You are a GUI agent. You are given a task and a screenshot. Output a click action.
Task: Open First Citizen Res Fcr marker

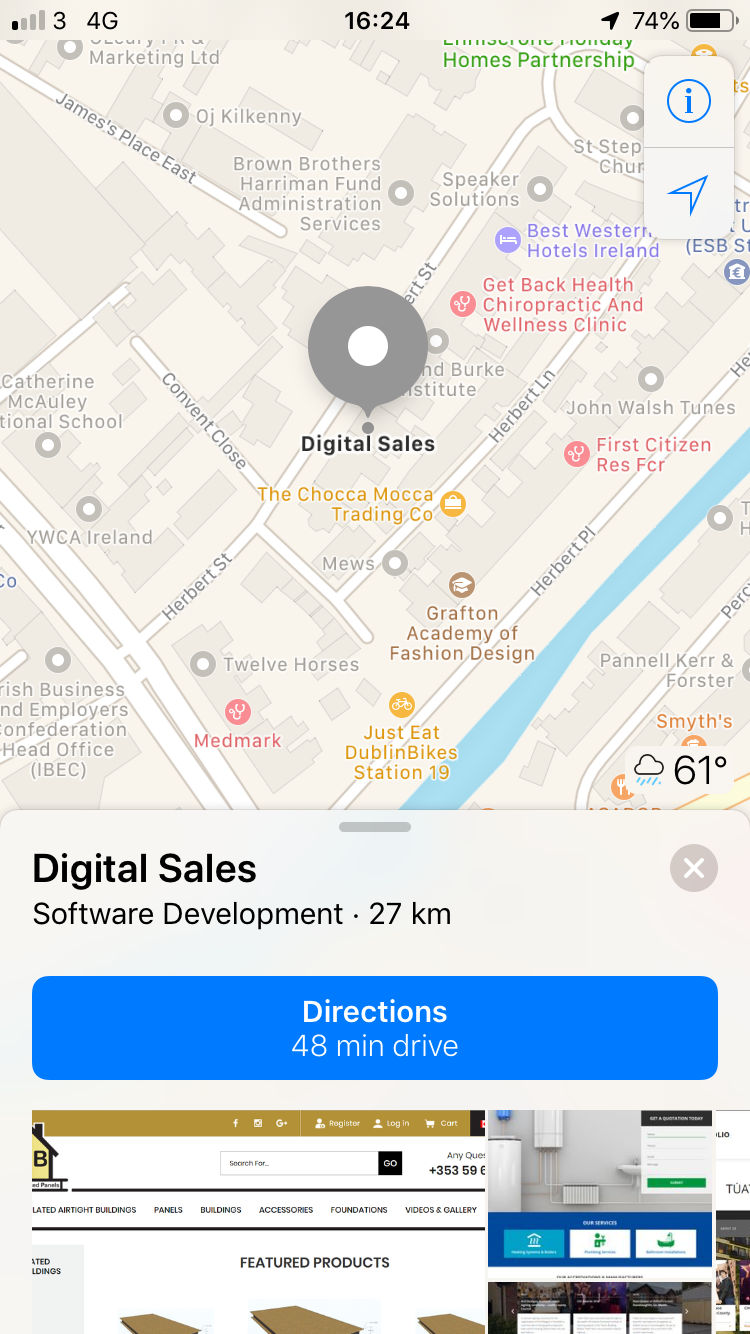(576, 454)
